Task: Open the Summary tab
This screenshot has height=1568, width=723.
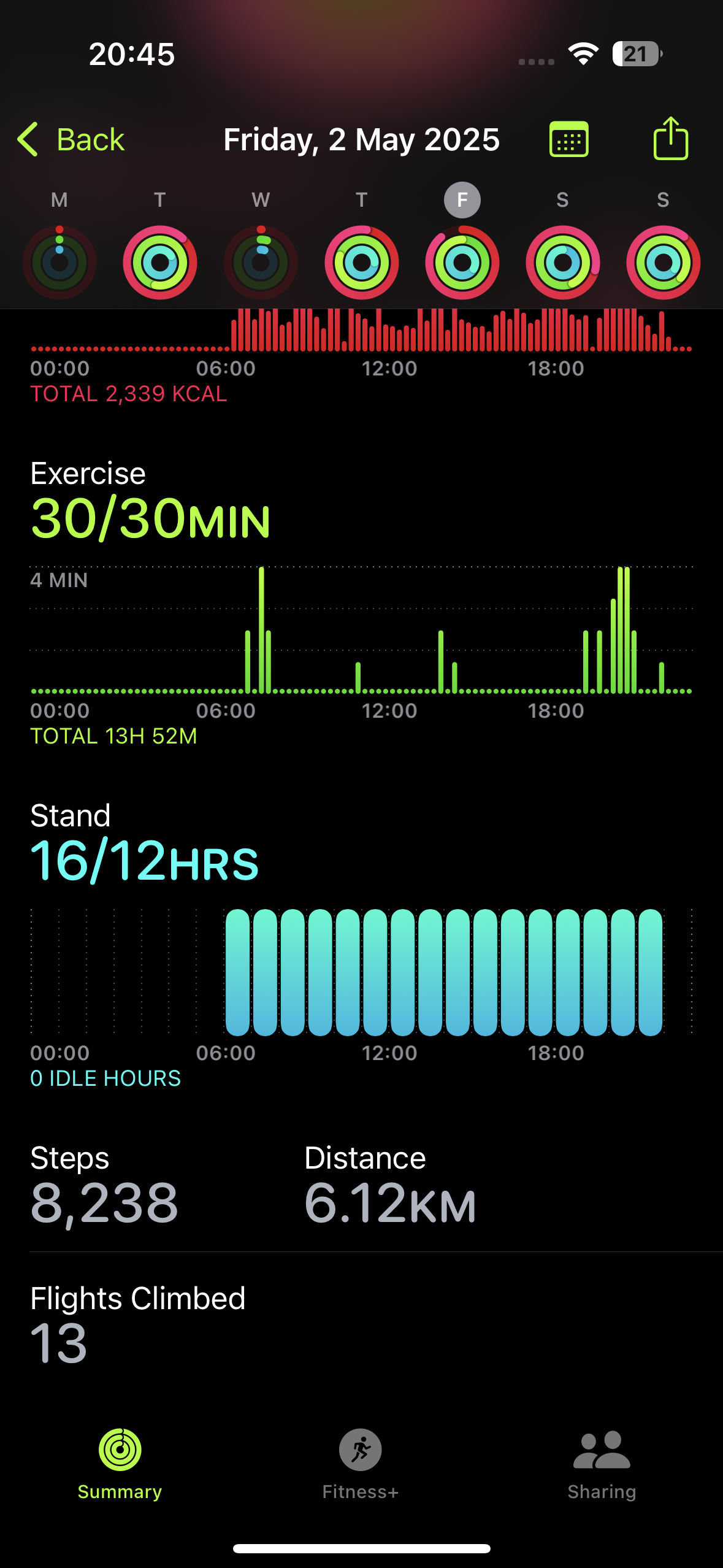Action: click(120, 1464)
